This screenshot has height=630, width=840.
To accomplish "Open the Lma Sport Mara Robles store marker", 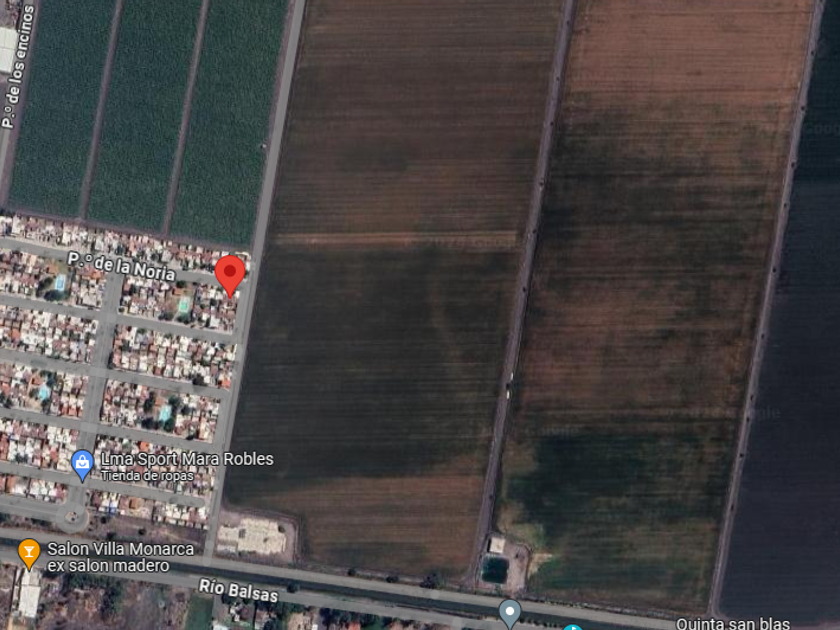I will [82, 466].
